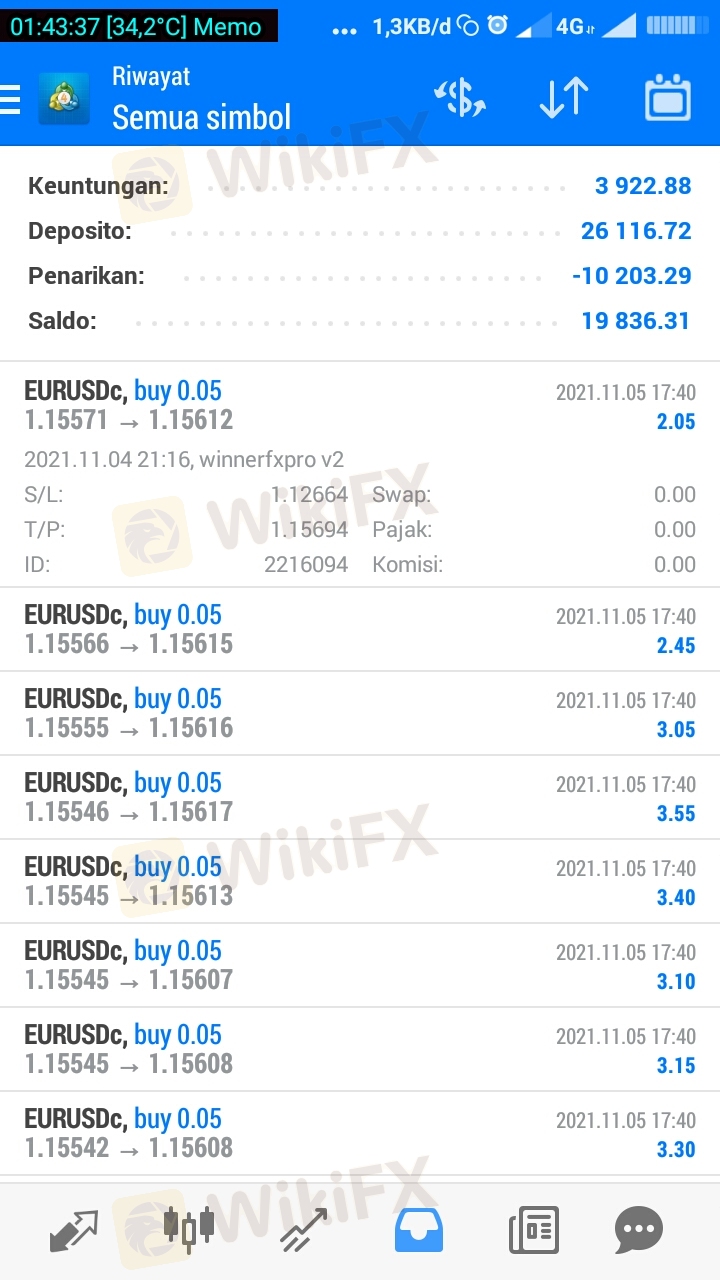The width and height of the screenshot is (720, 1280).
Task: Collapse the expanded EURUSDc trade with profit 2.05
Action: coord(360,406)
